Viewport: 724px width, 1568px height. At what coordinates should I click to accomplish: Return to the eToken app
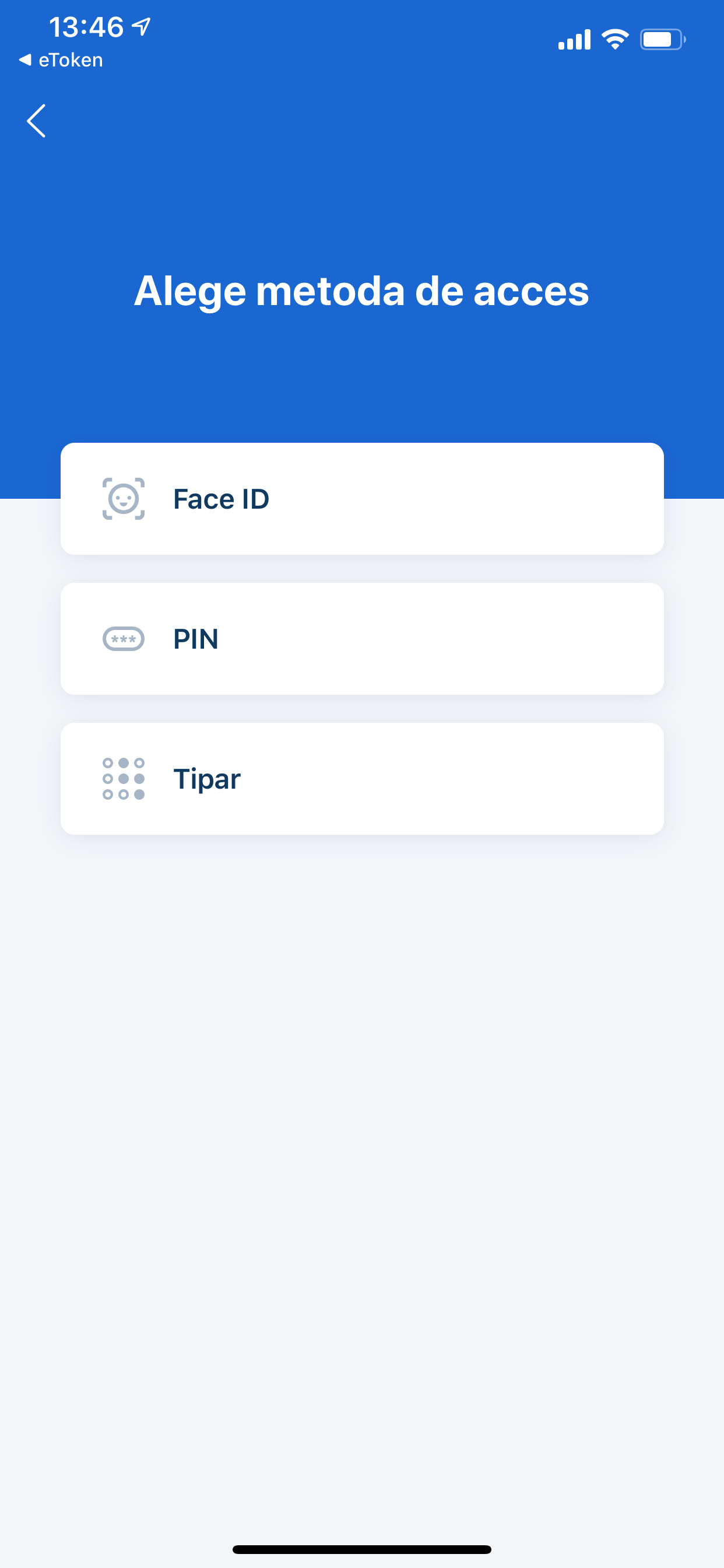pyautogui.click(x=61, y=60)
